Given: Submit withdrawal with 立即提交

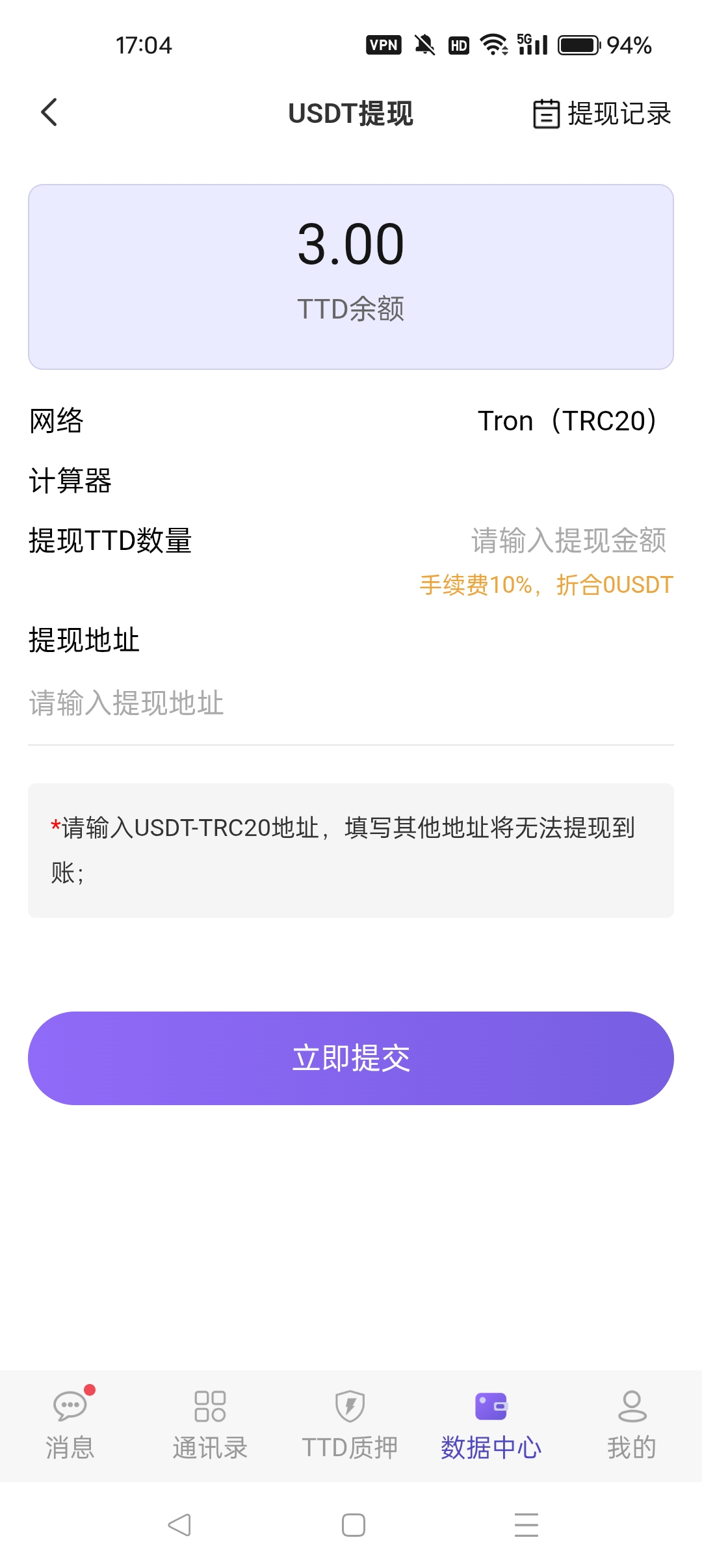Looking at the screenshot, I should 351,1058.
